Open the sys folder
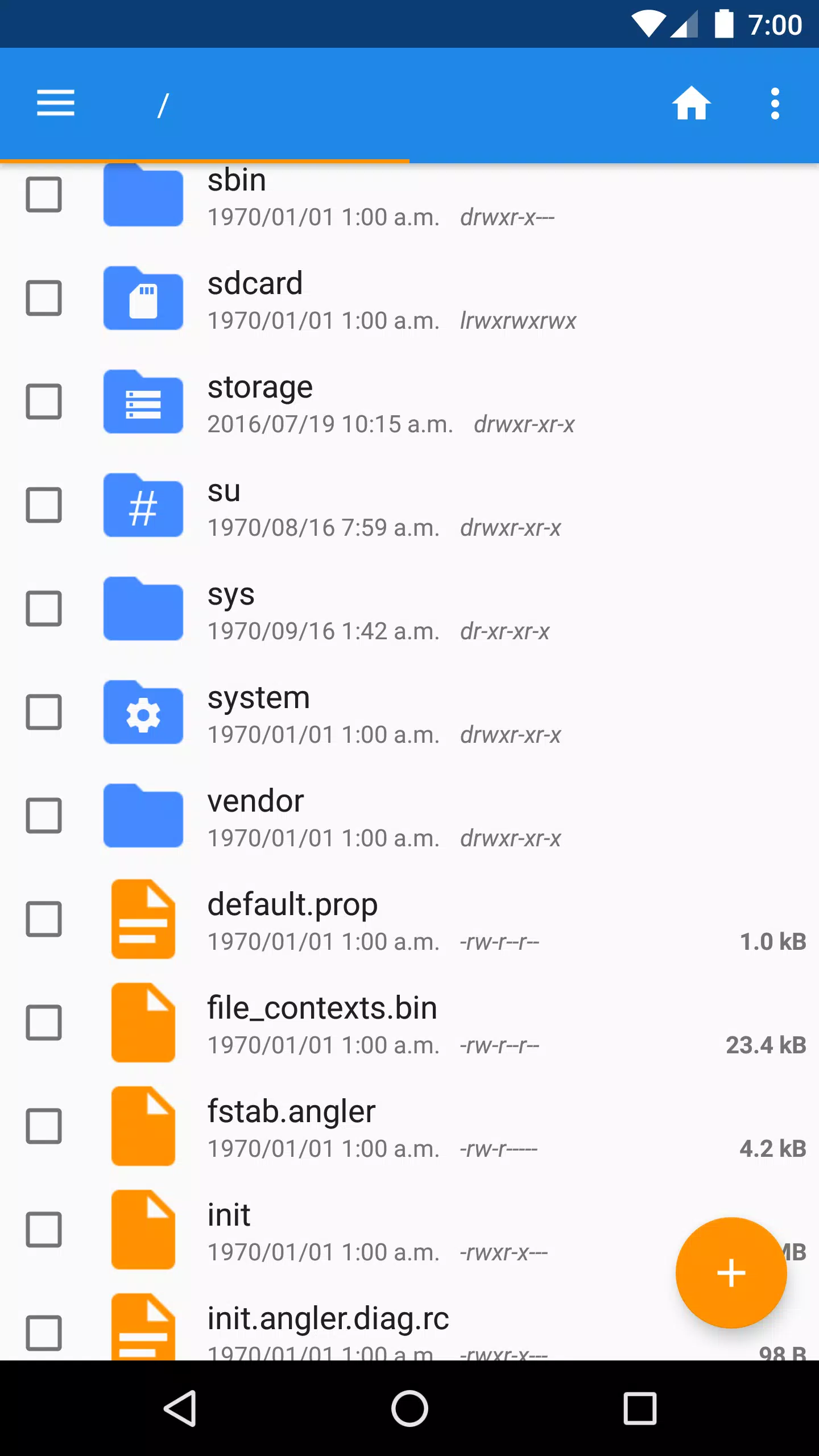819x1456 pixels. (409, 609)
